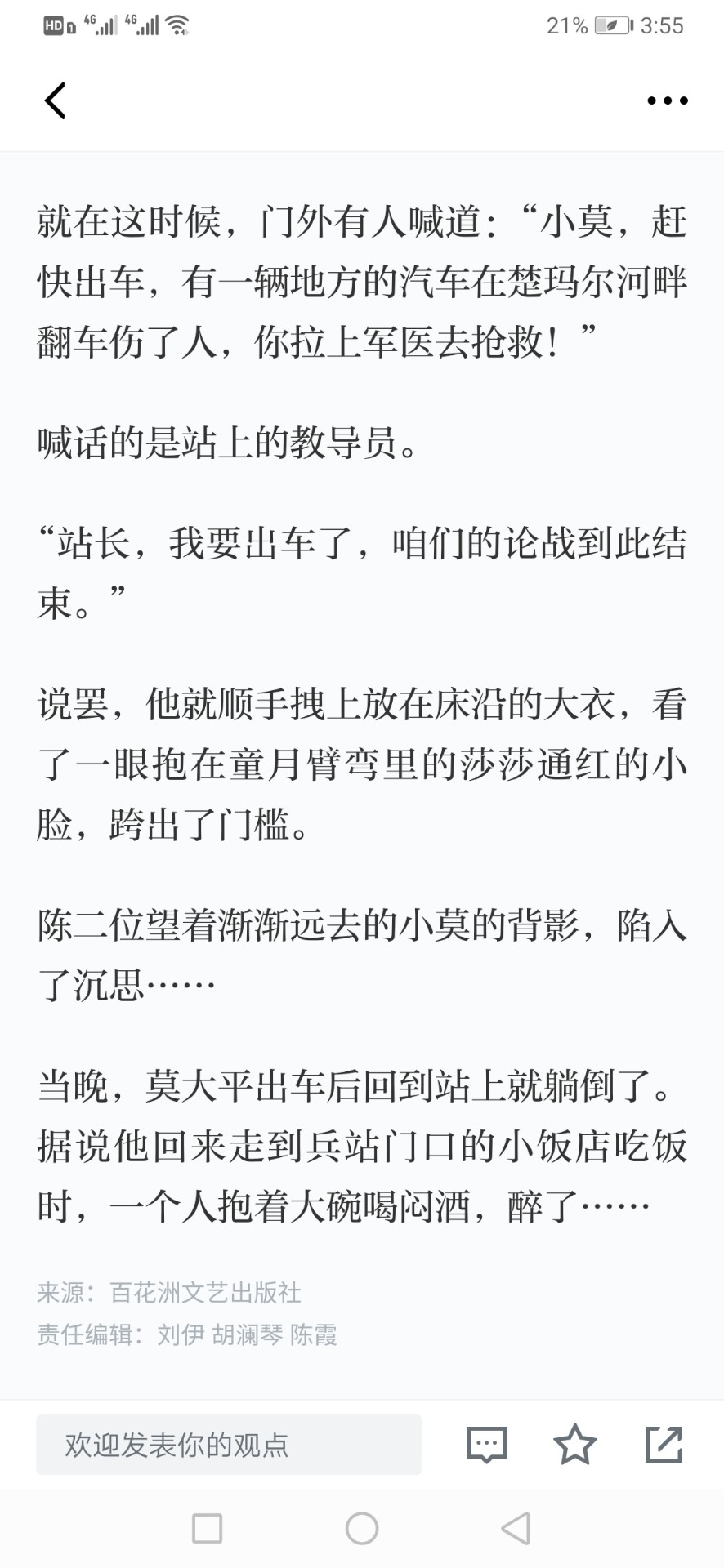This screenshot has width=724, height=1568.
Task: Go back using the top-left arrow
Action: click(x=55, y=101)
